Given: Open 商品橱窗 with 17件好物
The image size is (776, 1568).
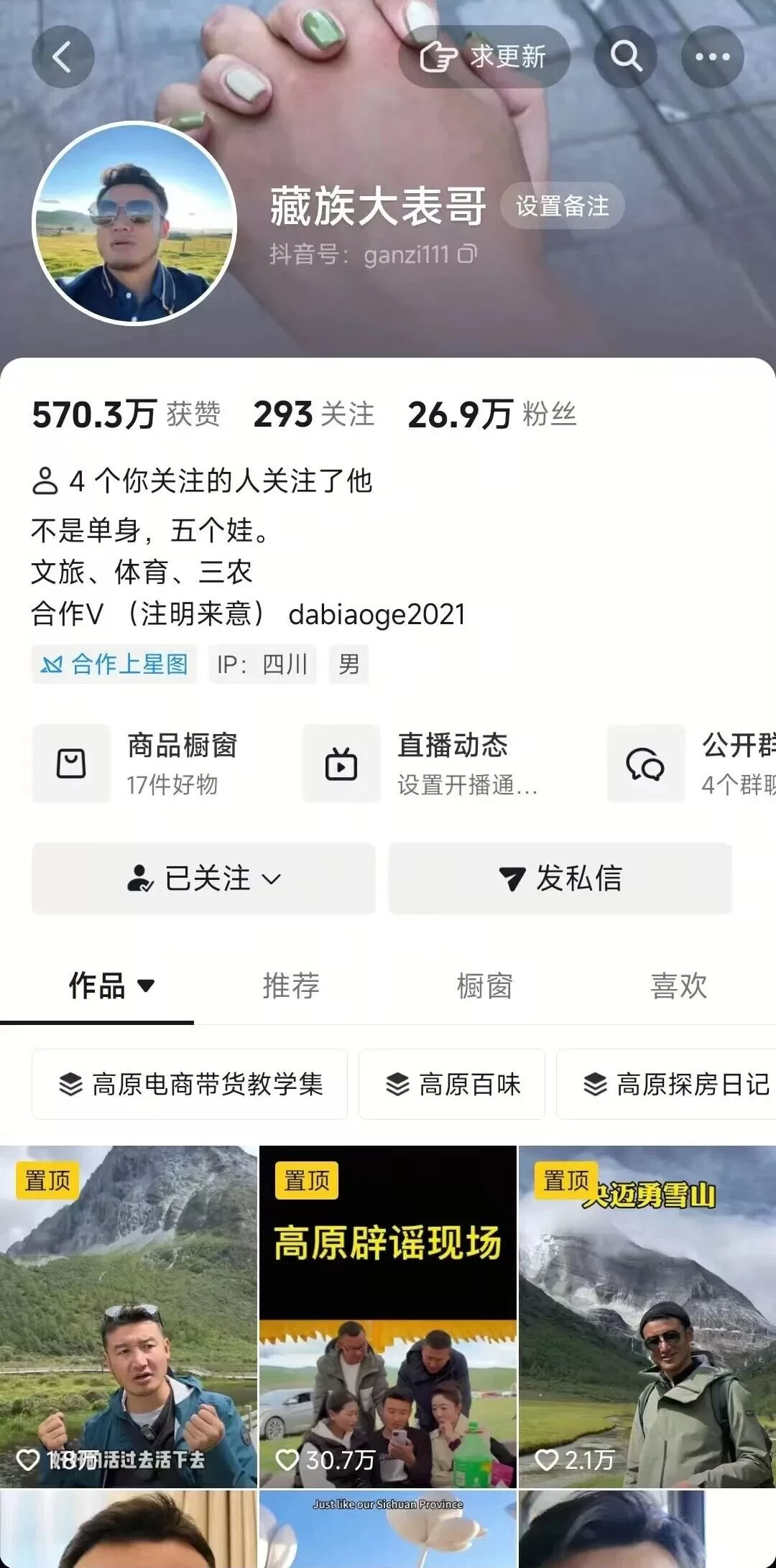Looking at the screenshot, I should pos(144,764).
